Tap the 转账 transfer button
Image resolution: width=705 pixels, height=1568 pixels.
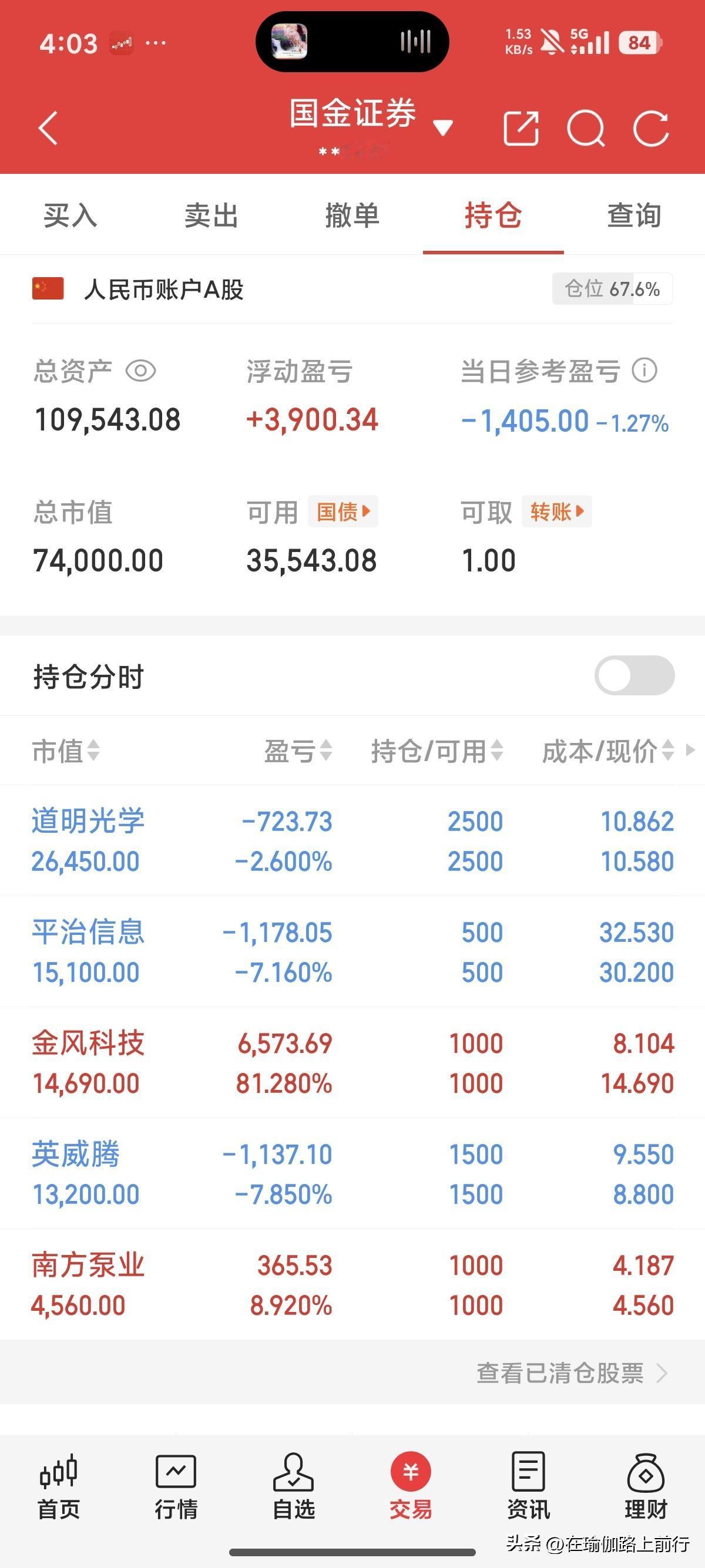(555, 512)
